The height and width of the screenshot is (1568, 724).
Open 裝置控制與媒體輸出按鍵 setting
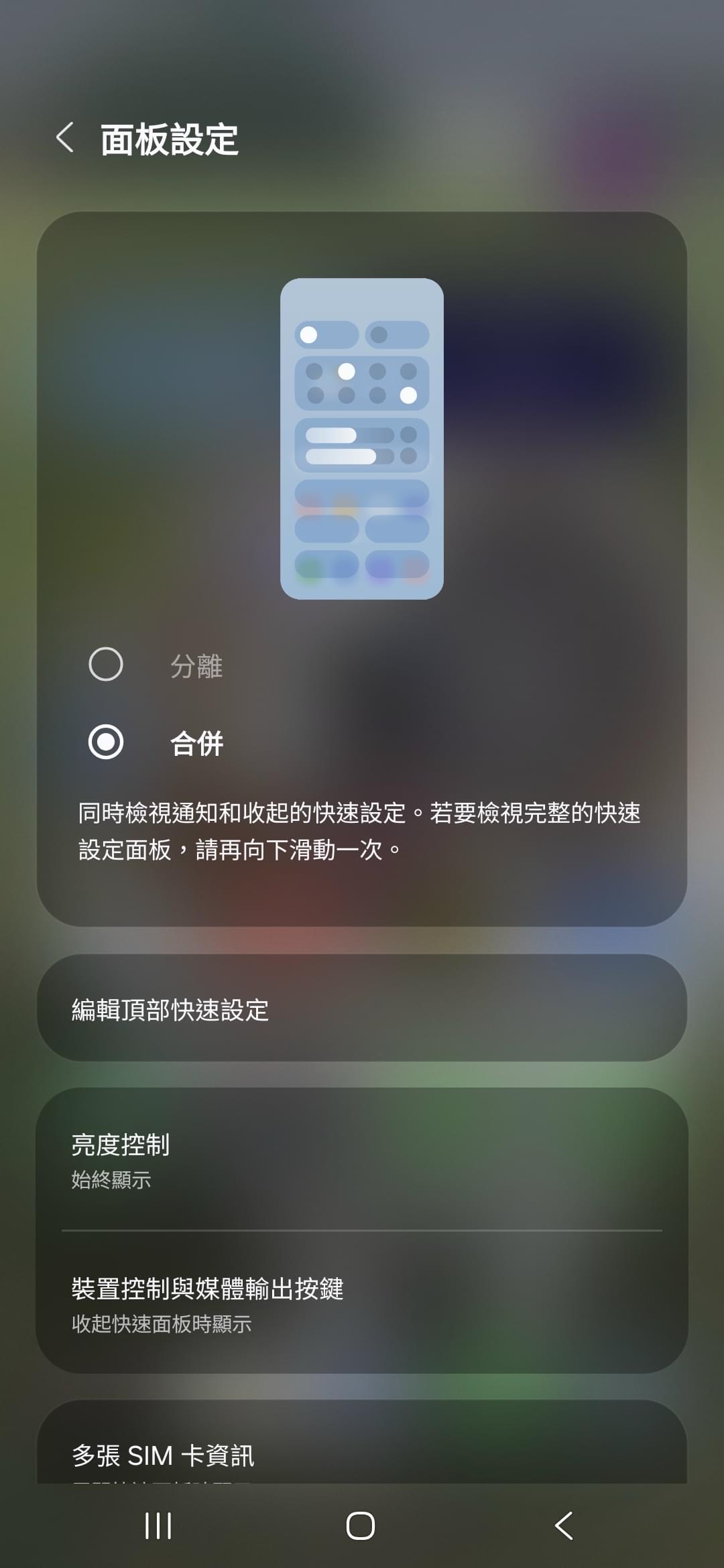(362, 1303)
